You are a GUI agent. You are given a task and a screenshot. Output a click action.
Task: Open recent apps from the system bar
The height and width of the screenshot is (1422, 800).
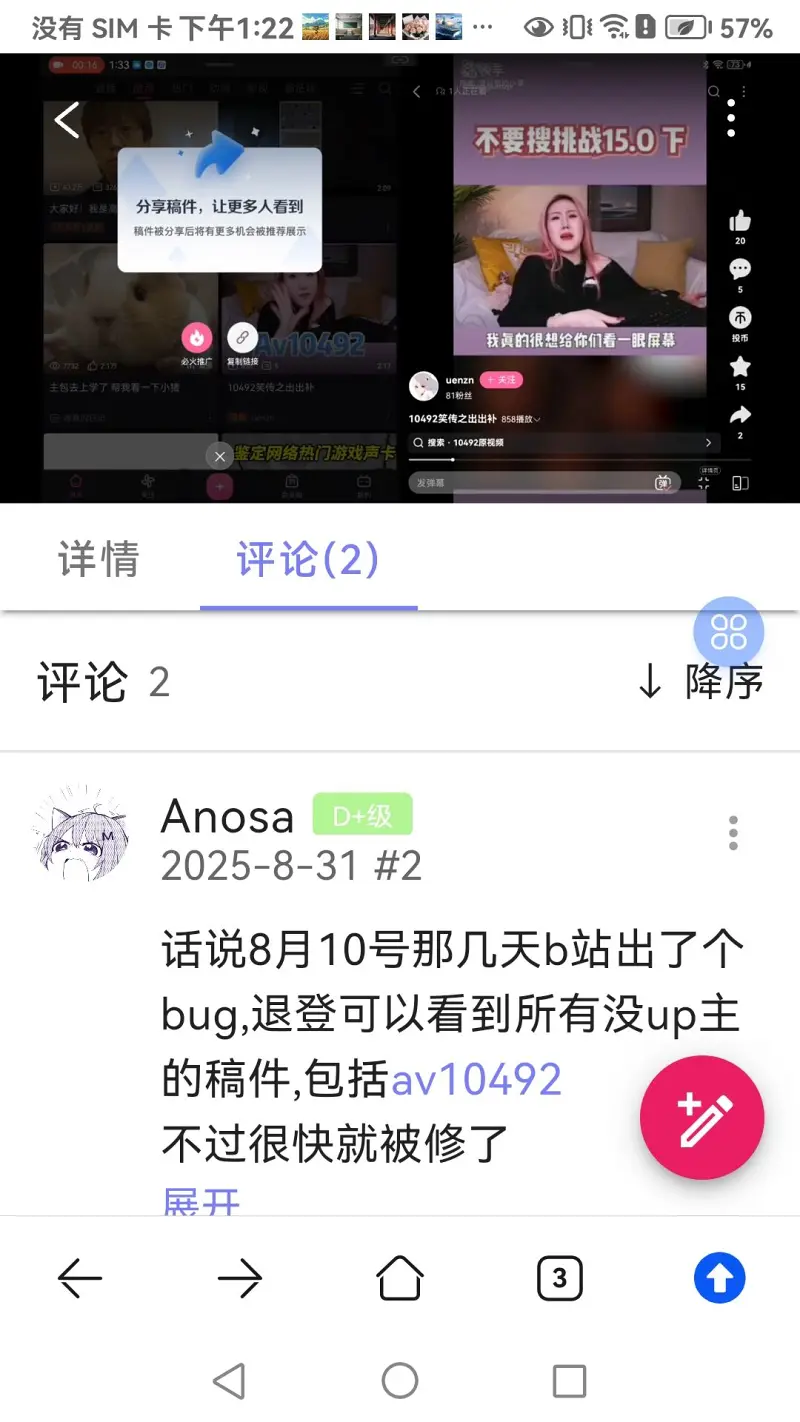point(569,1381)
